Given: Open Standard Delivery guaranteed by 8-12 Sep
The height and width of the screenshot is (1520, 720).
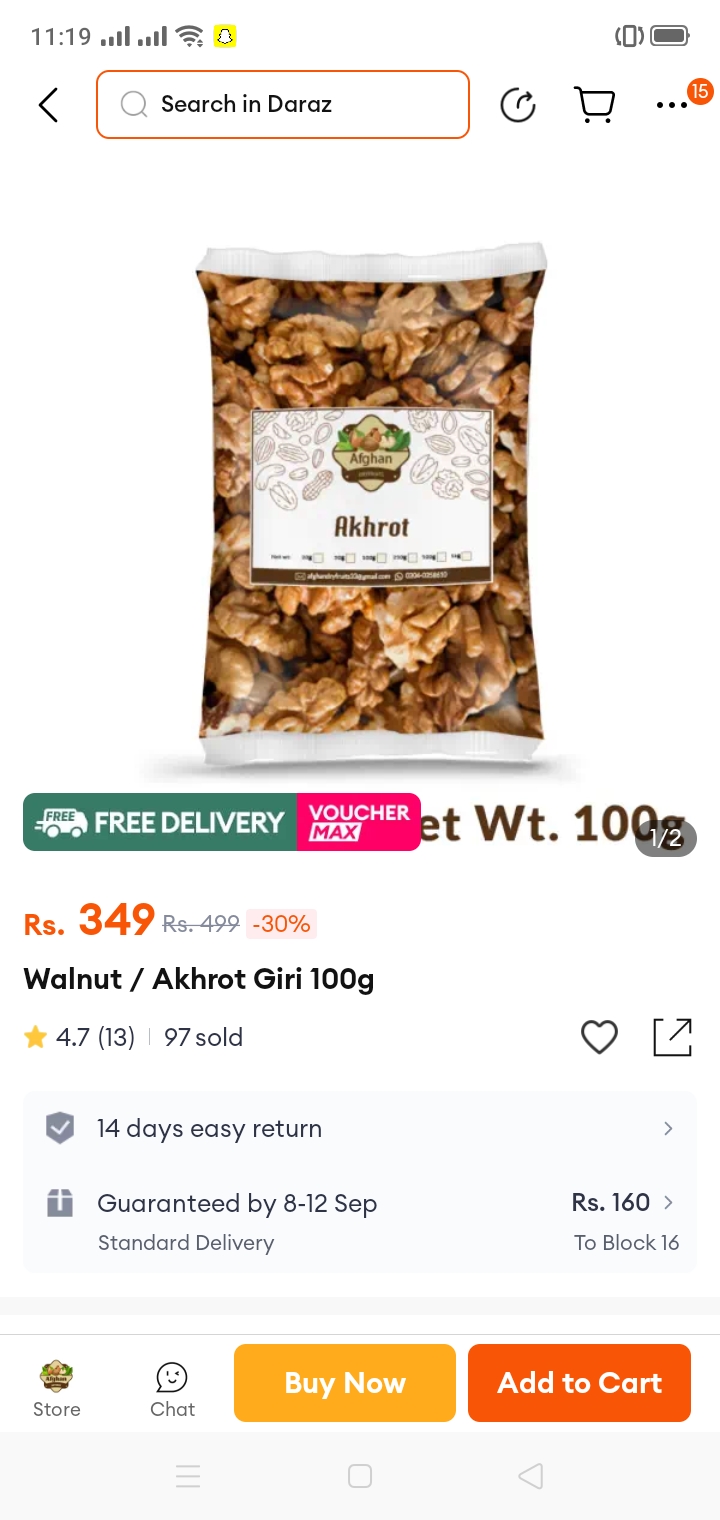Looking at the screenshot, I should click(x=360, y=1220).
